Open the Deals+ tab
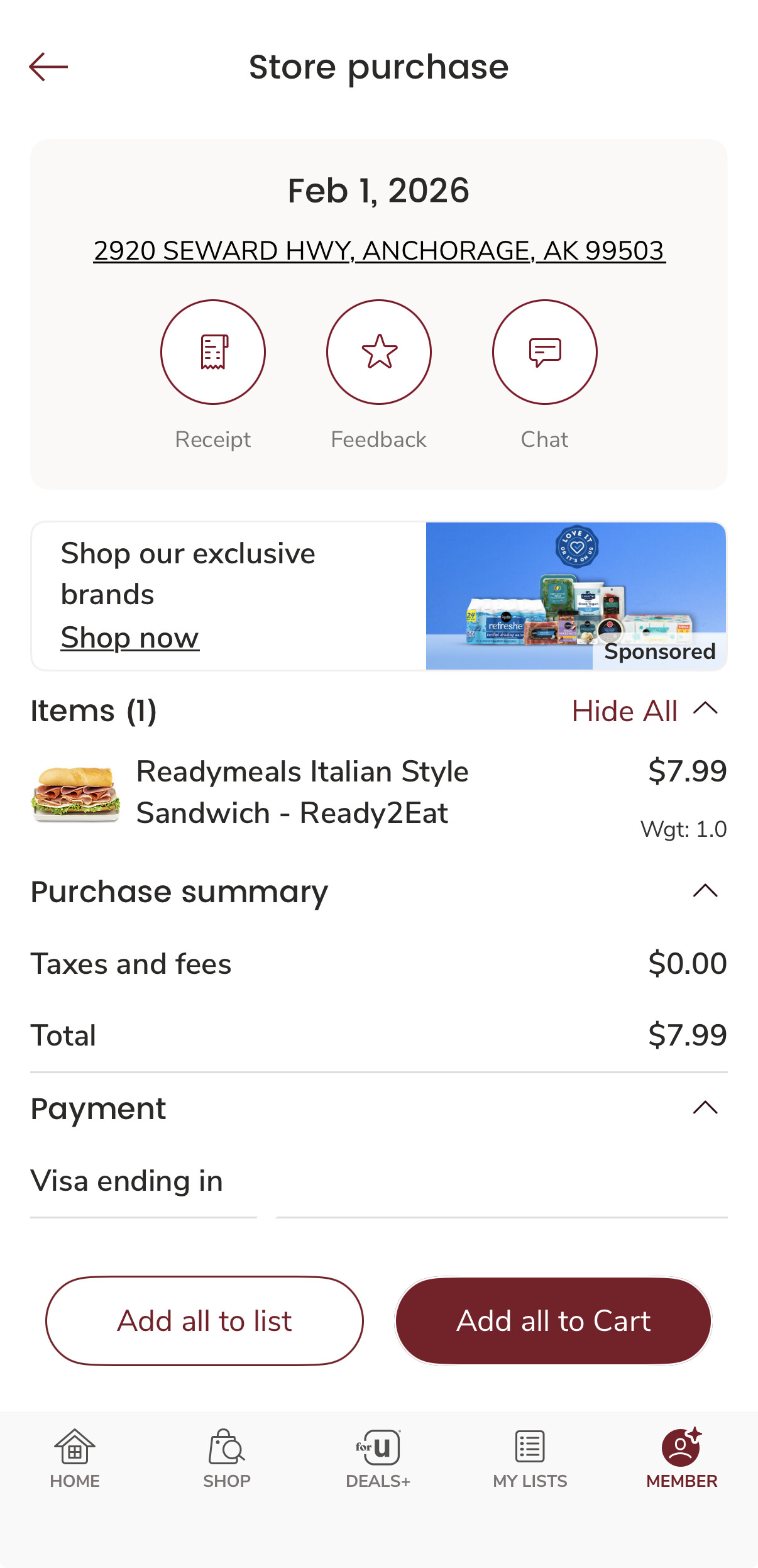 pyautogui.click(x=378, y=1459)
